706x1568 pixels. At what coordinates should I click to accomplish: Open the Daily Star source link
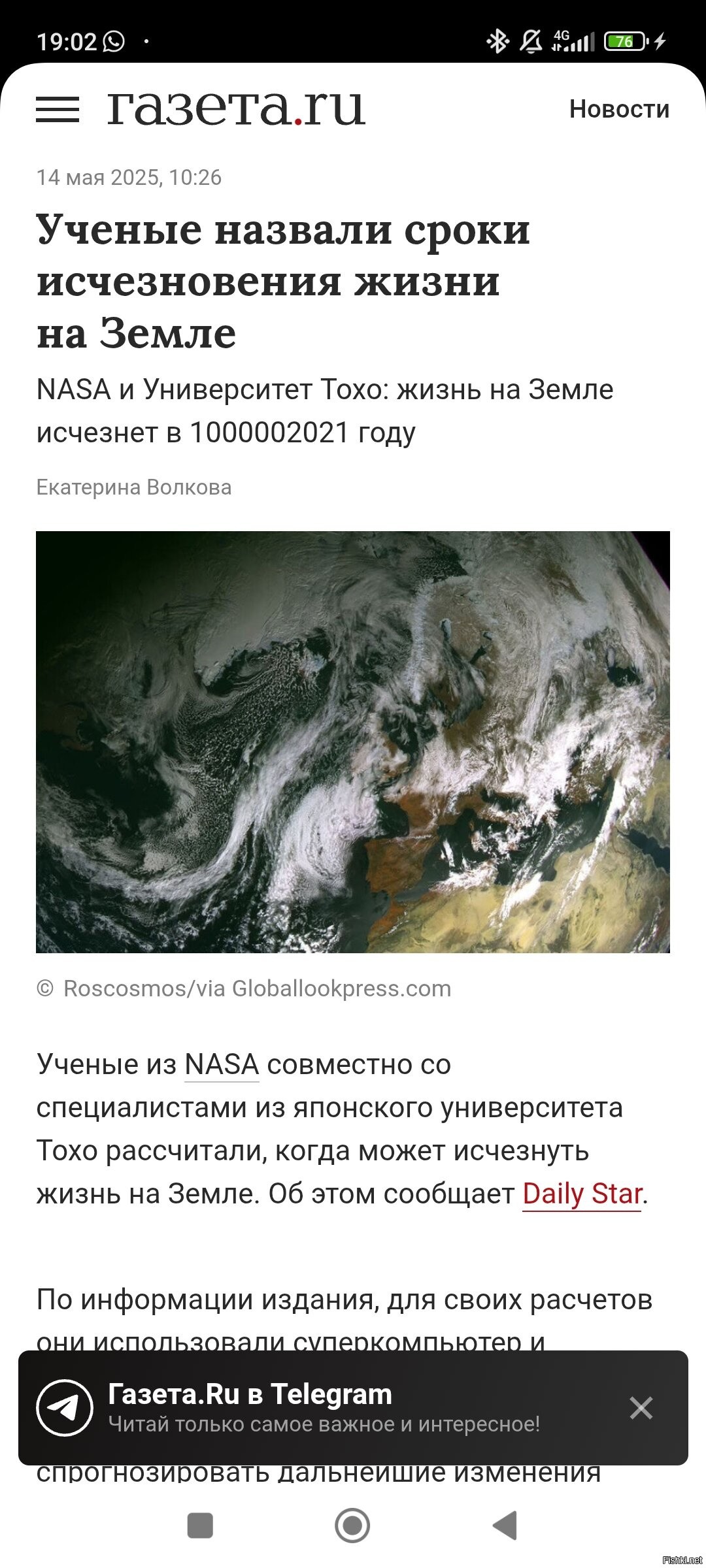[x=582, y=1194]
